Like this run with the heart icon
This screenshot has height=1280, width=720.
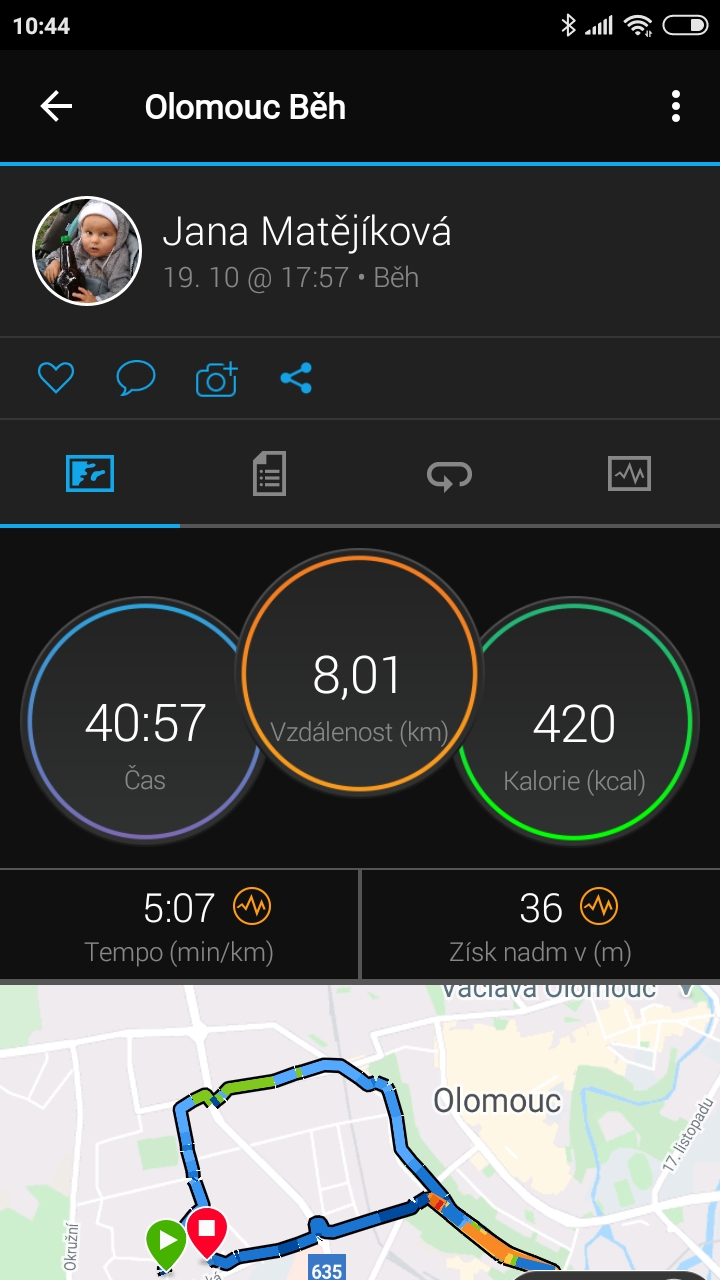click(56, 378)
